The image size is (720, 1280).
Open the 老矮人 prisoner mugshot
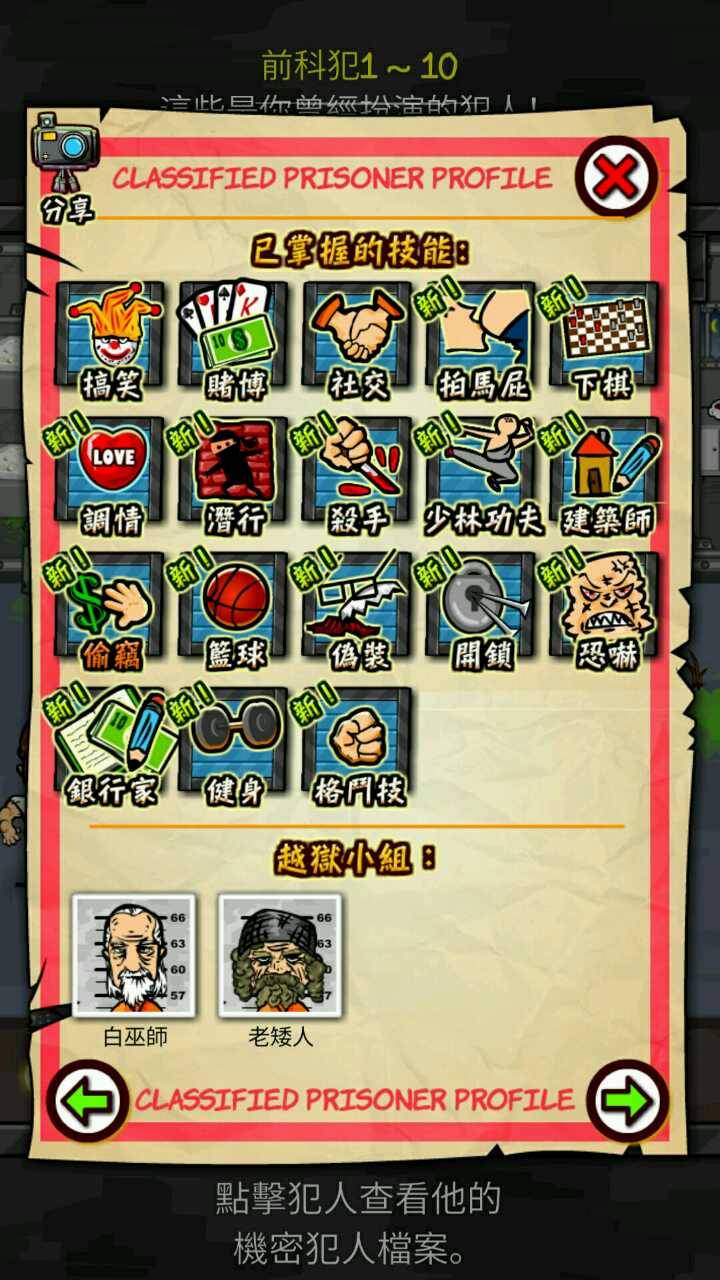click(280, 956)
